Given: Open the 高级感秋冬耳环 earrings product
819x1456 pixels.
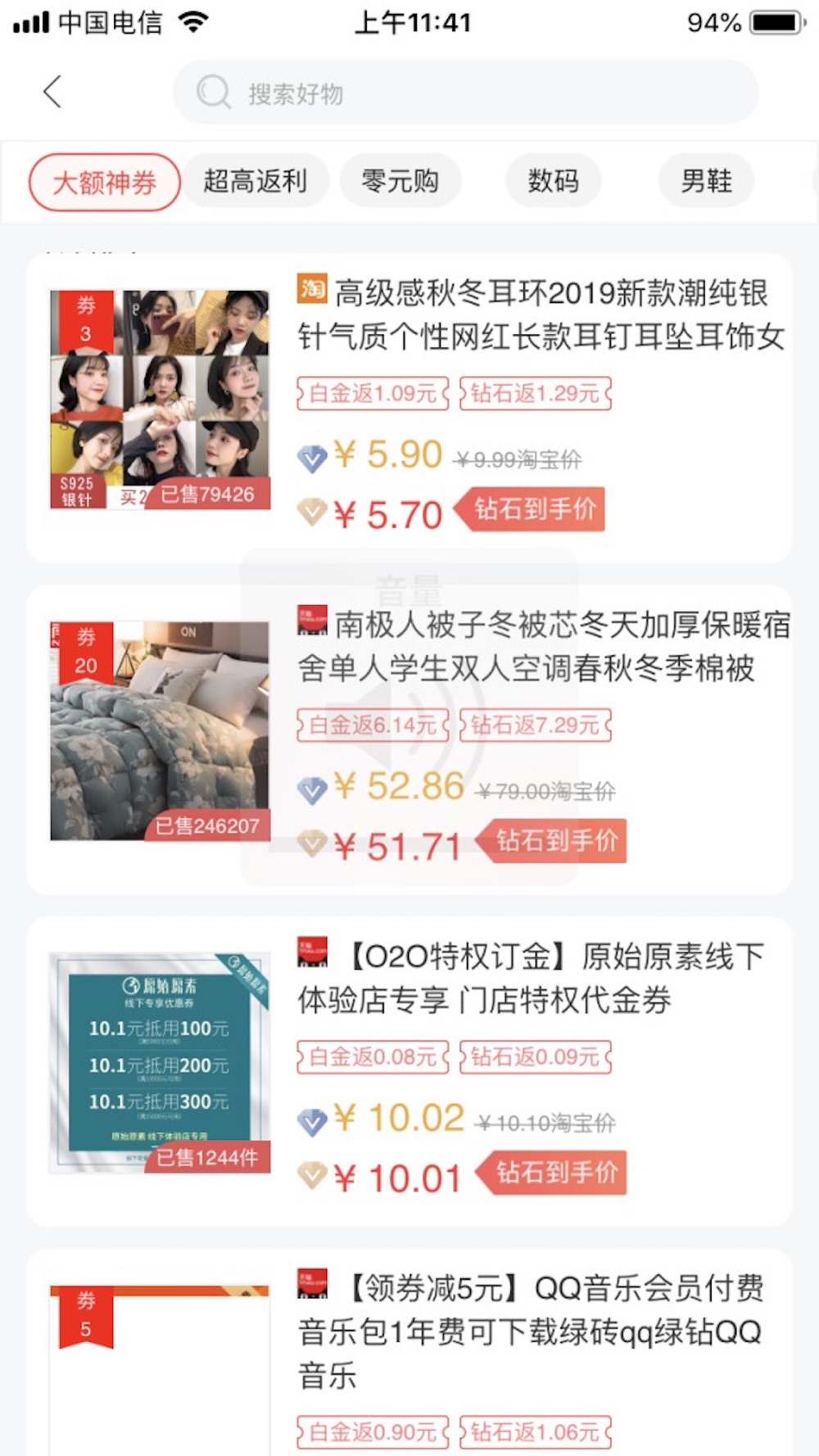Looking at the screenshot, I should [x=539, y=314].
